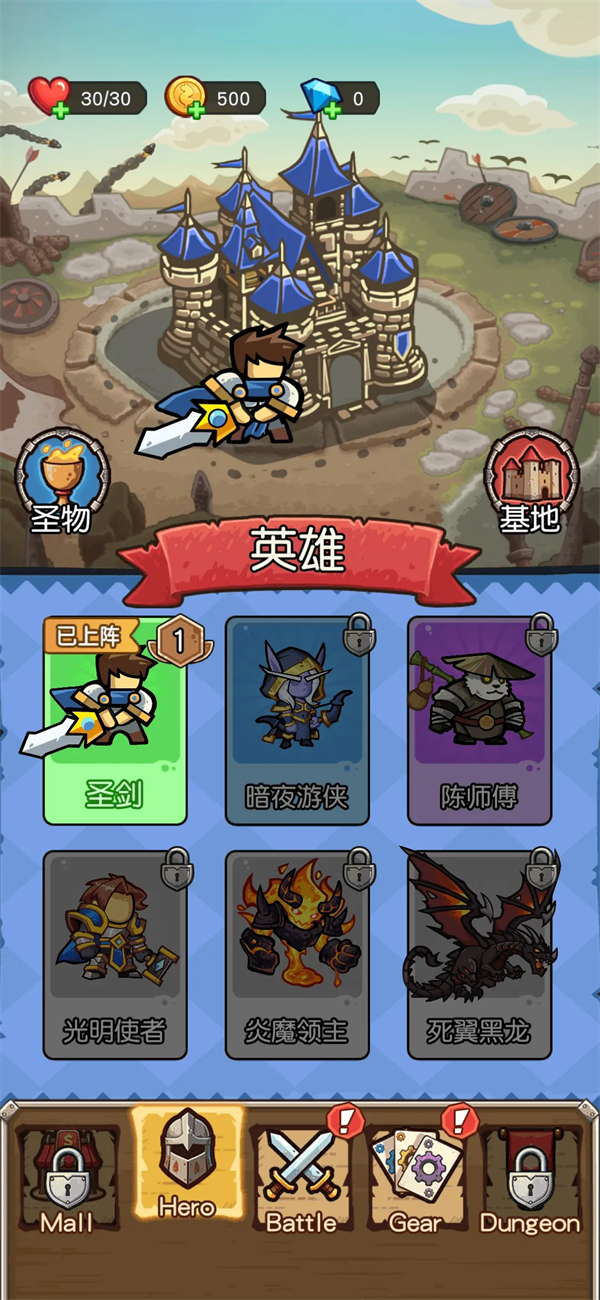View the locked 炎魔领主 hero
The image size is (600, 1300).
click(297, 955)
